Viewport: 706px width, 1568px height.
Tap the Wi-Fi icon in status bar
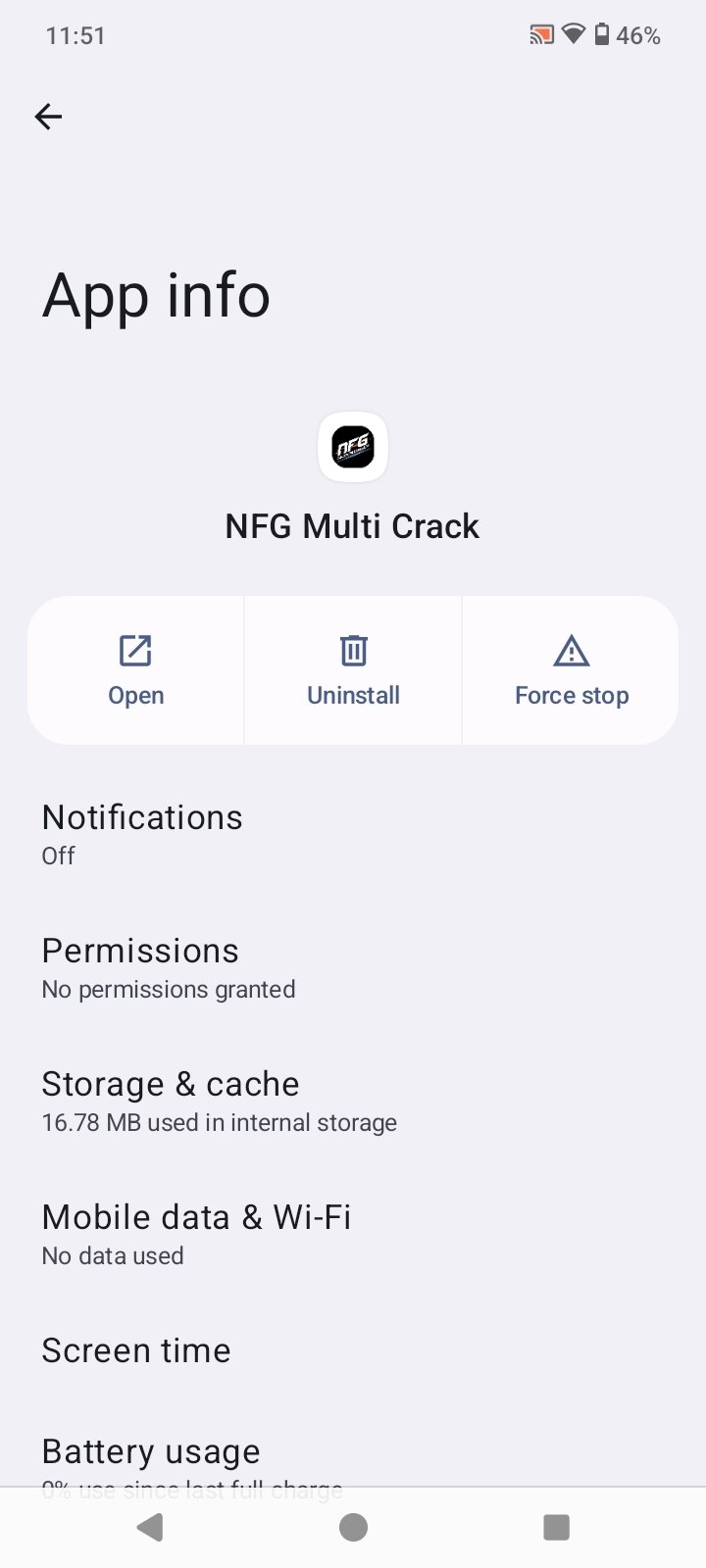(573, 34)
